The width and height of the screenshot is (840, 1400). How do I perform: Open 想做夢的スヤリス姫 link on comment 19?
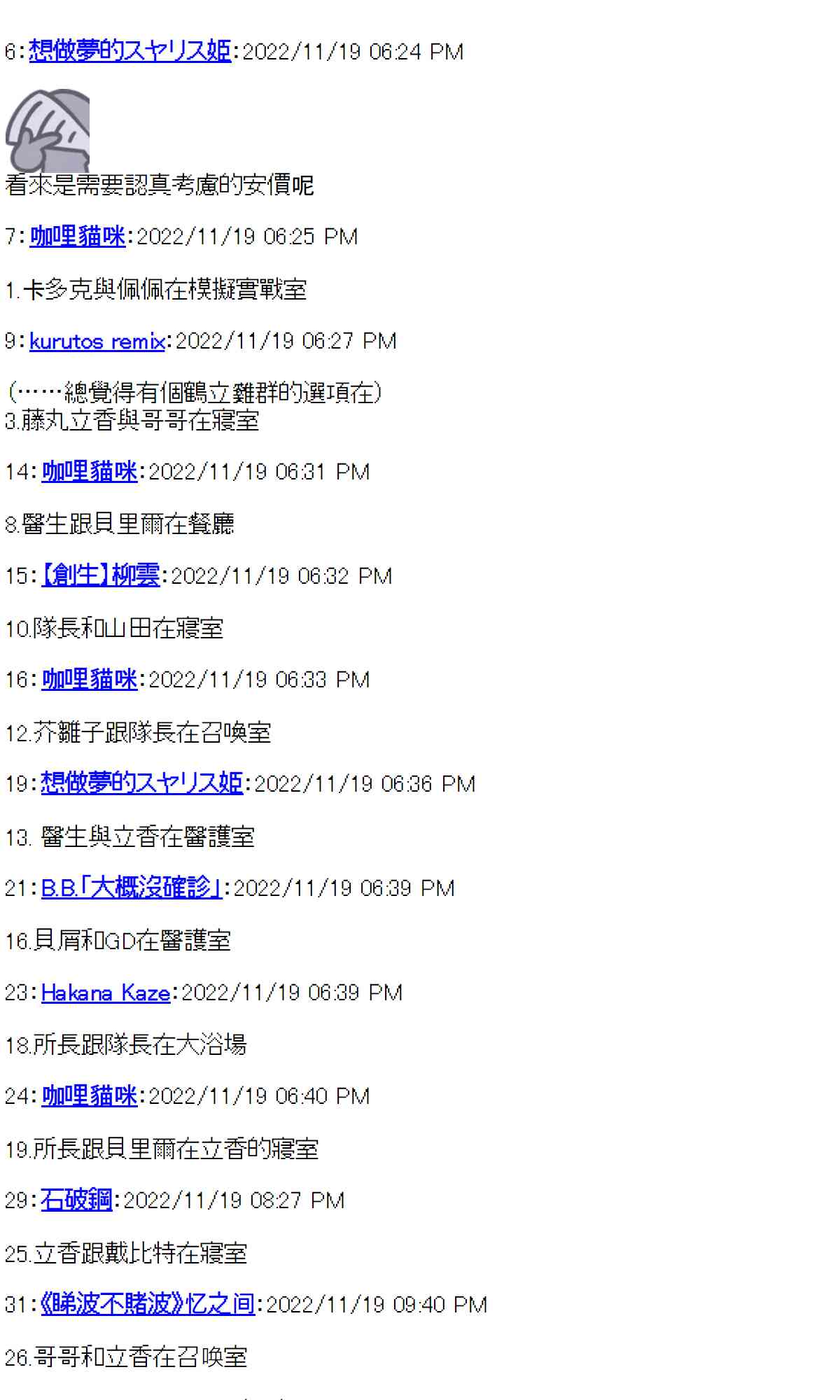[x=142, y=783]
